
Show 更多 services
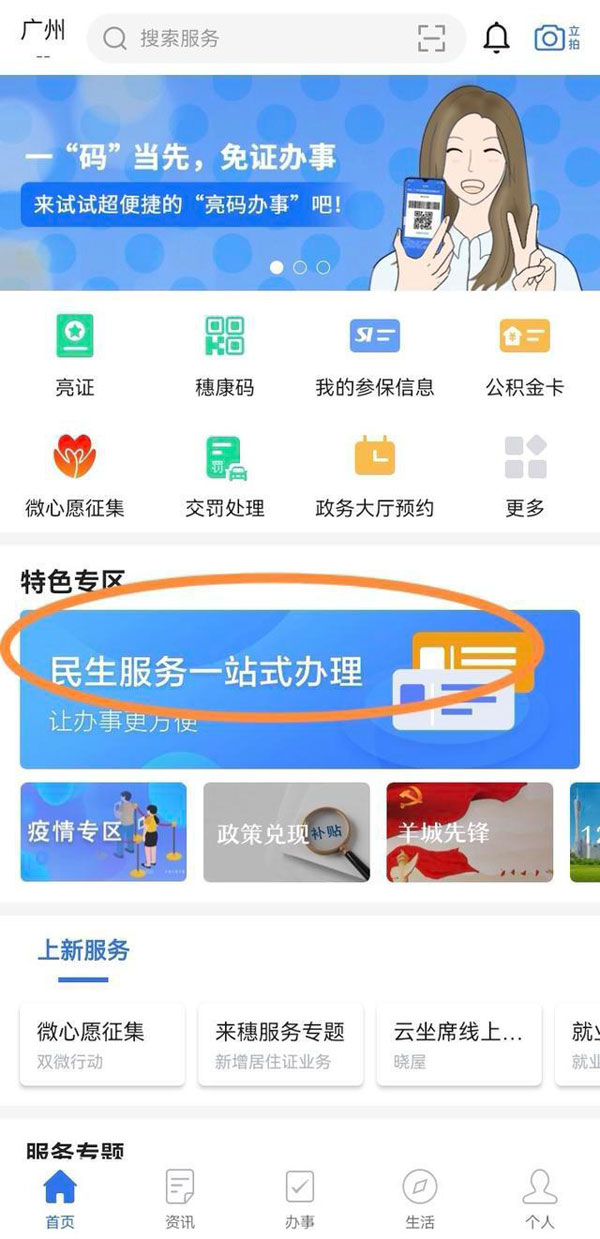tap(524, 476)
